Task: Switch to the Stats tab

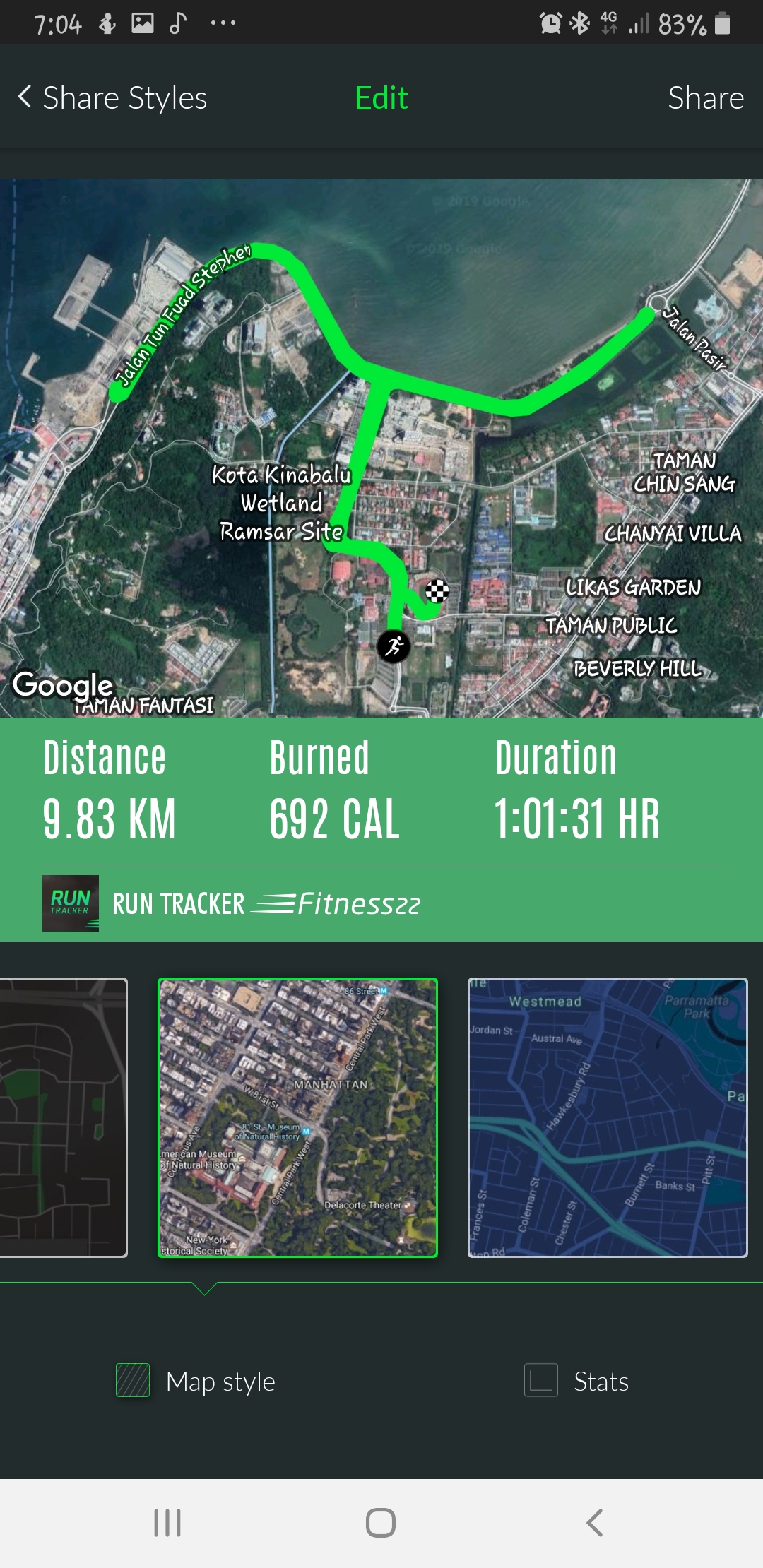Action: [x=576, y=1380]
